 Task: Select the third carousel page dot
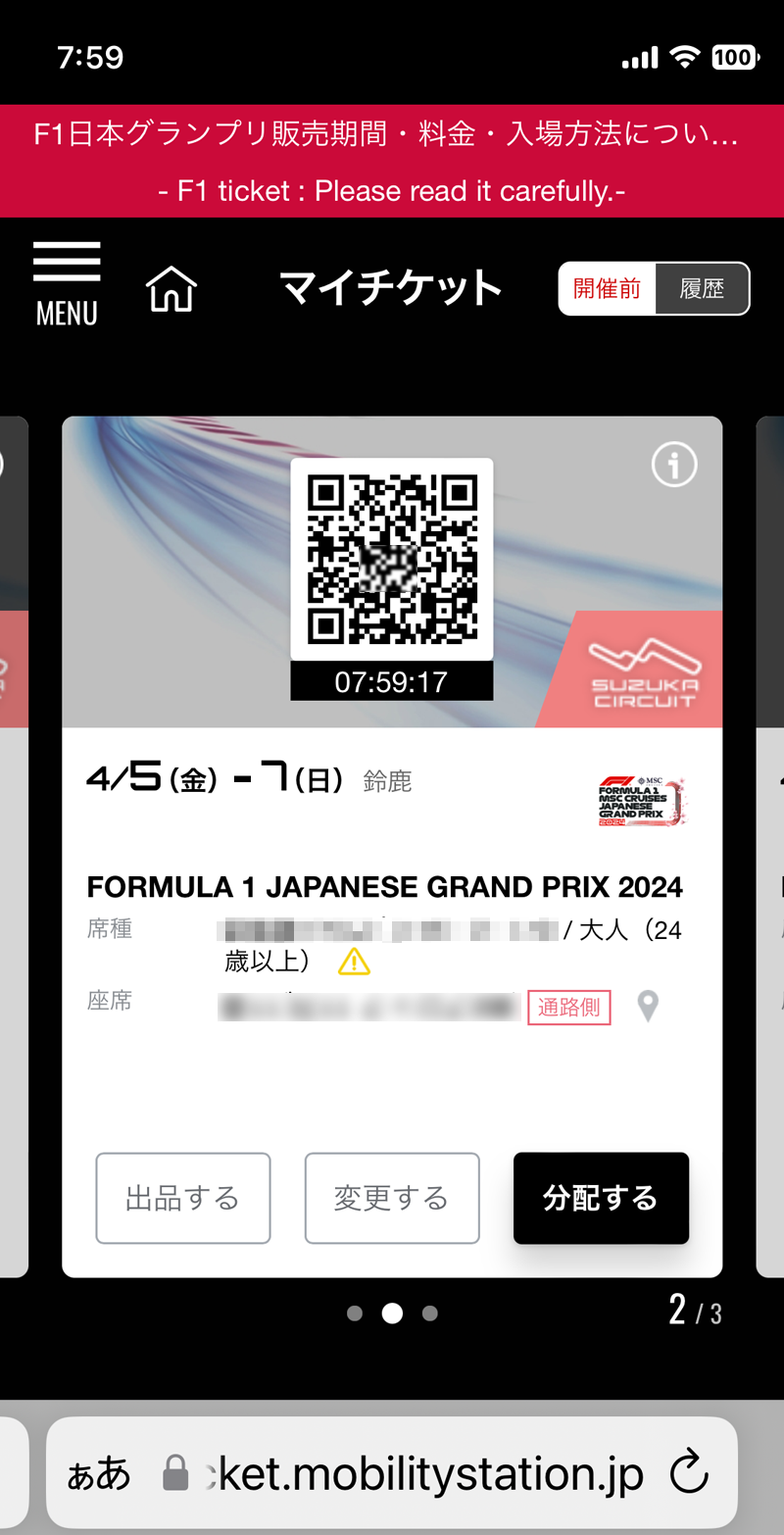[x=429, y=1312]
